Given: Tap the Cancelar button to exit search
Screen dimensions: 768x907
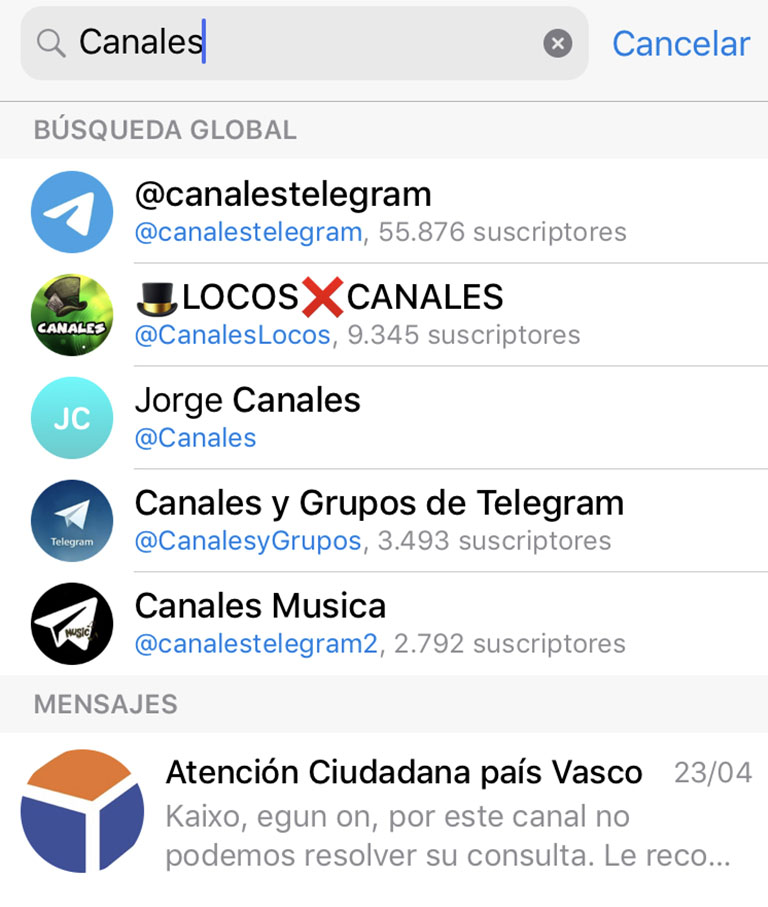Looking at the screenshot, I should [681, 43].
